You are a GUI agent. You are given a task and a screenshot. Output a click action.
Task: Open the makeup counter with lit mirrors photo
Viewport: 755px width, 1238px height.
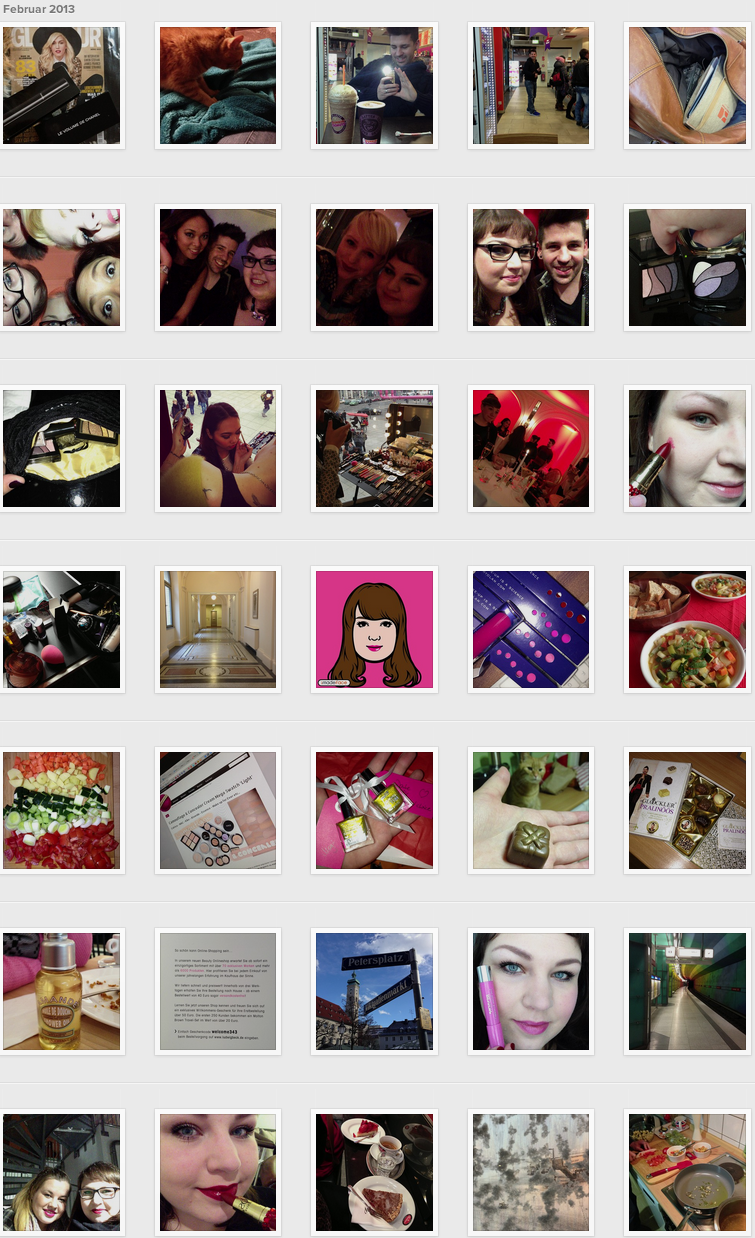point(374,449)
